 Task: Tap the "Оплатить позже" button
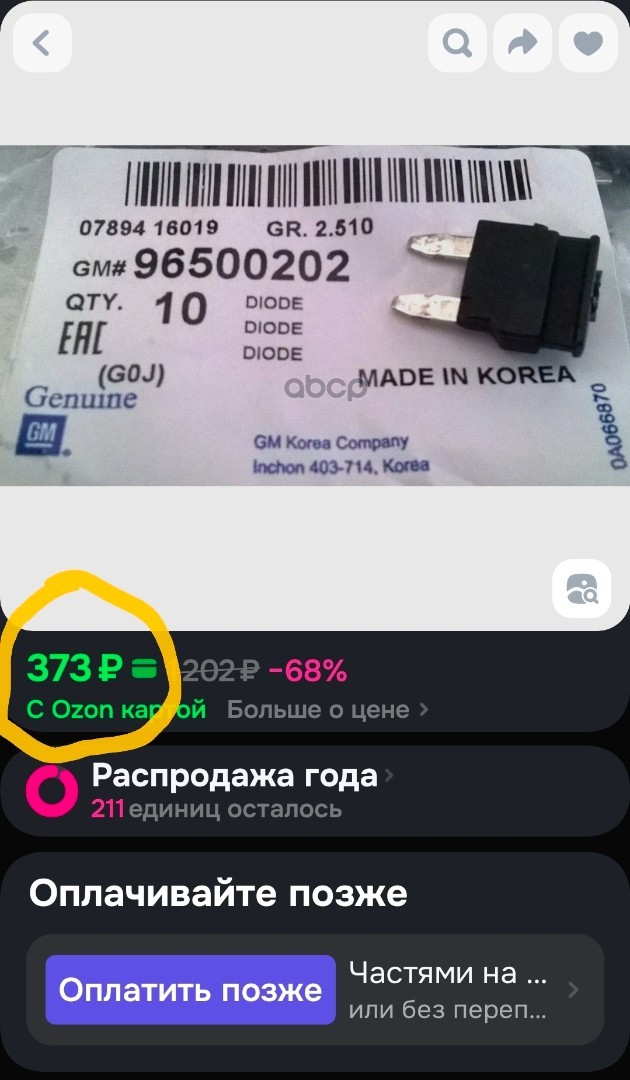tap(190, 990)
